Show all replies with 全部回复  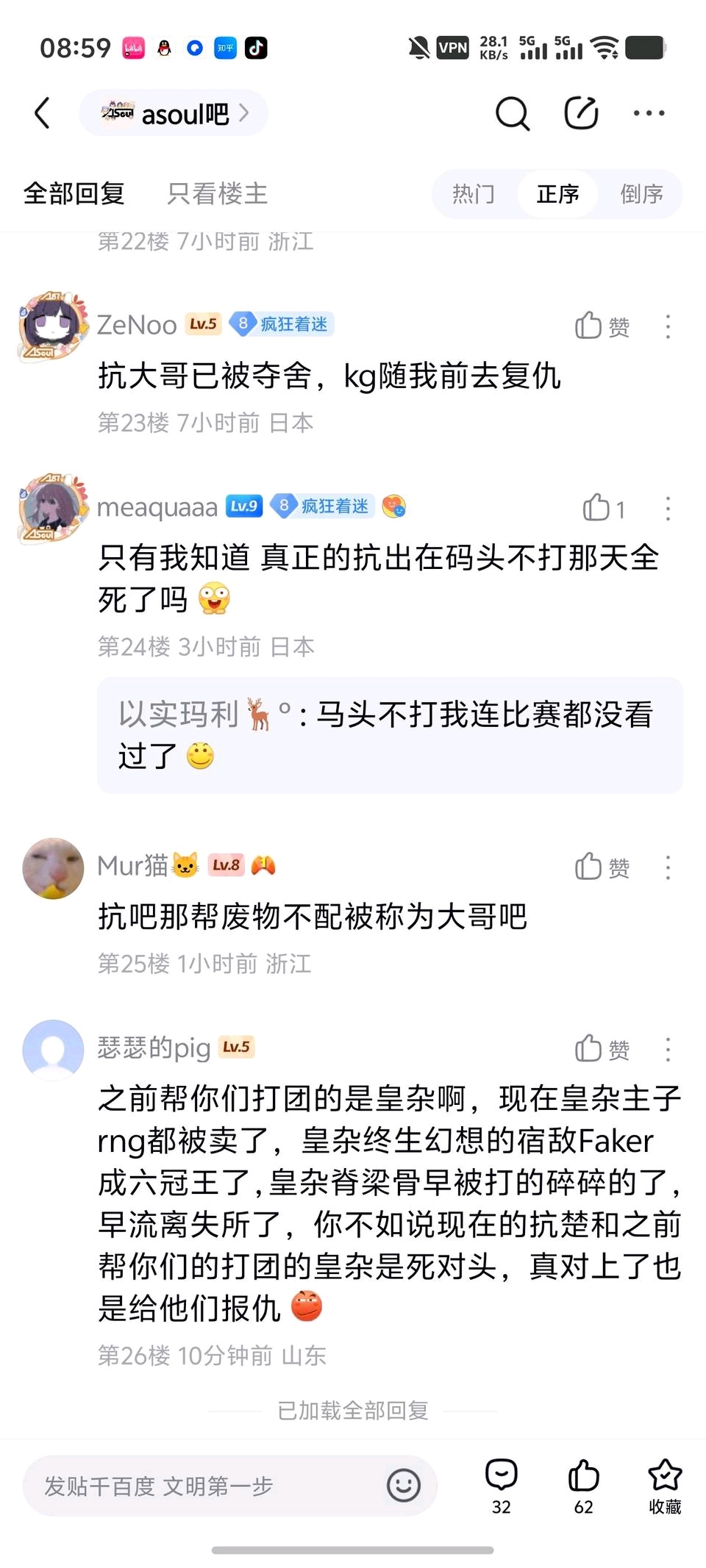click(74, 194)
